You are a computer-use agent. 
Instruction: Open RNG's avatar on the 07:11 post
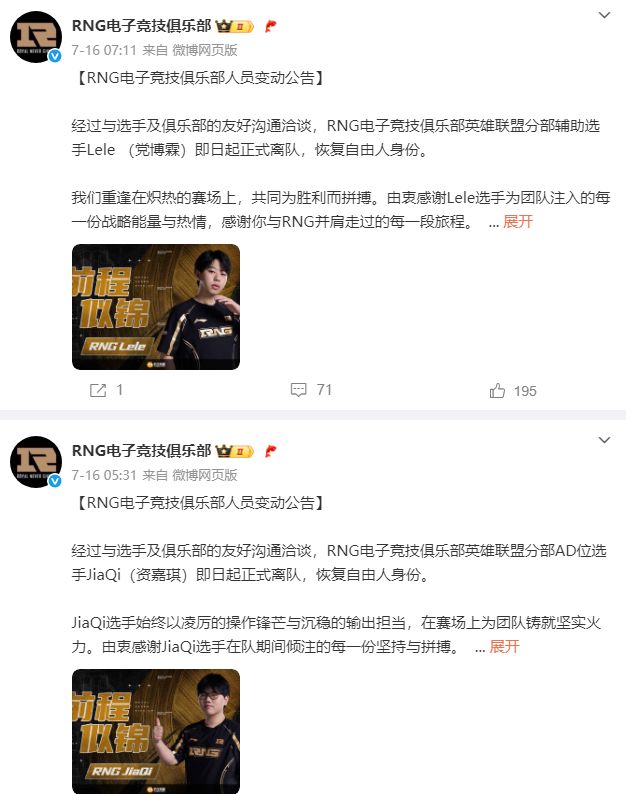(x=36, y=38)
